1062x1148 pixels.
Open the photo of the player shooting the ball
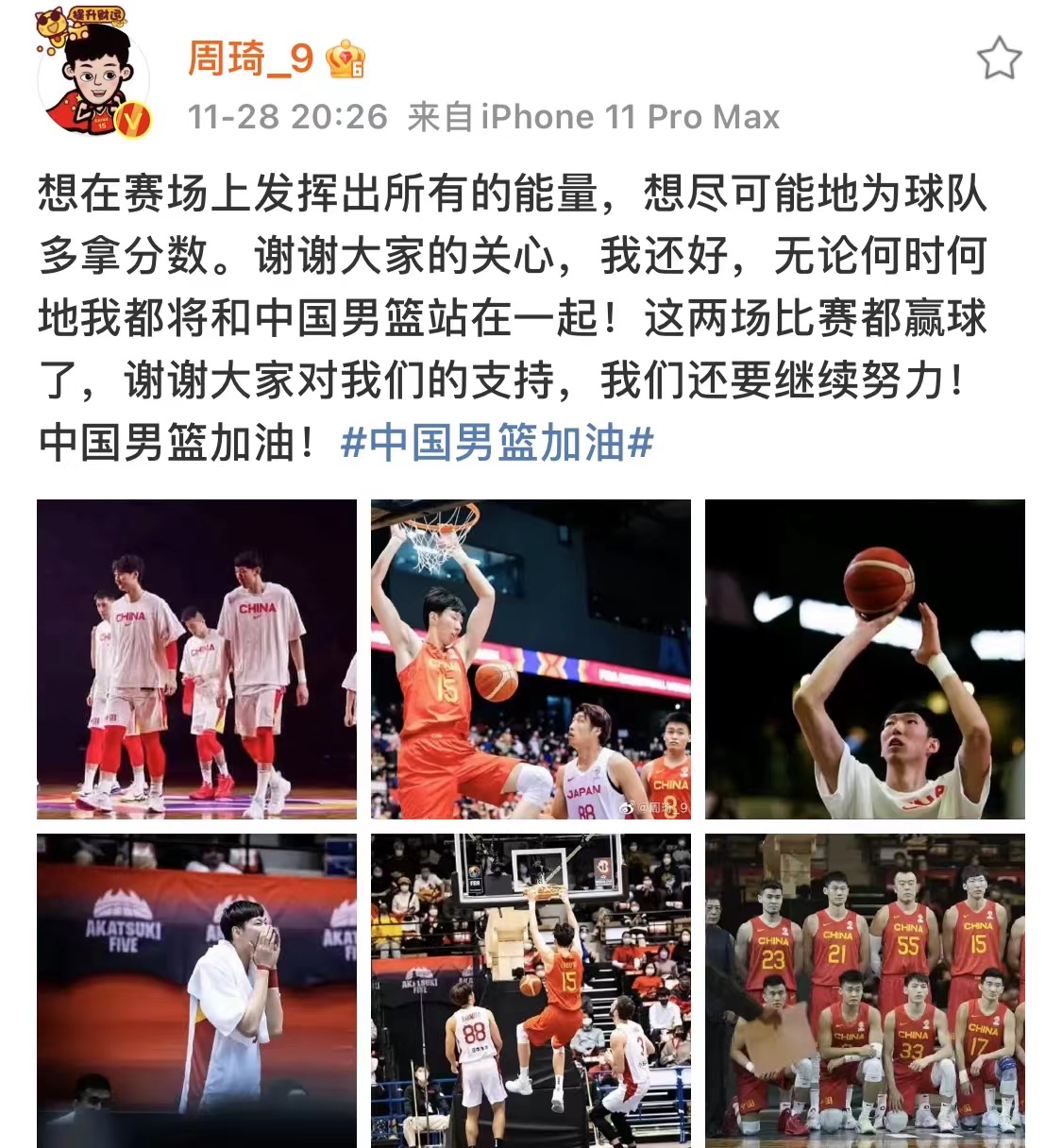point(865,659)
